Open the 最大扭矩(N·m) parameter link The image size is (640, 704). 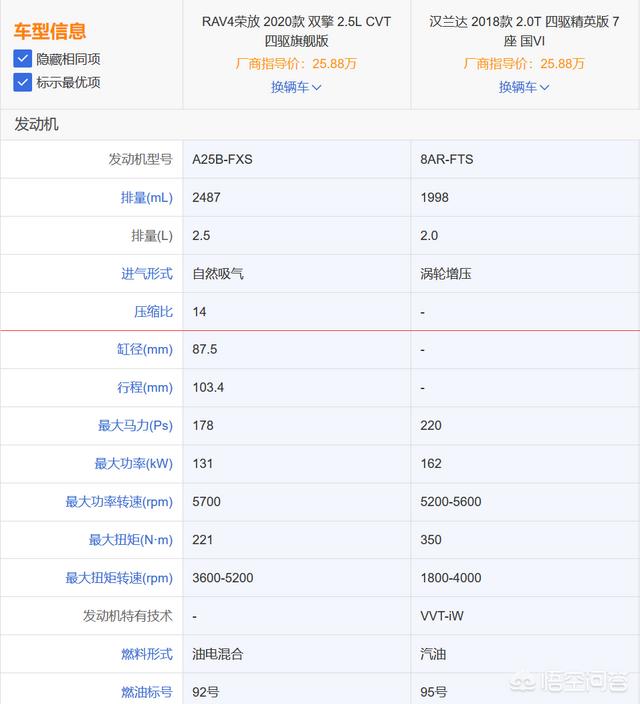tap(131, 540)
